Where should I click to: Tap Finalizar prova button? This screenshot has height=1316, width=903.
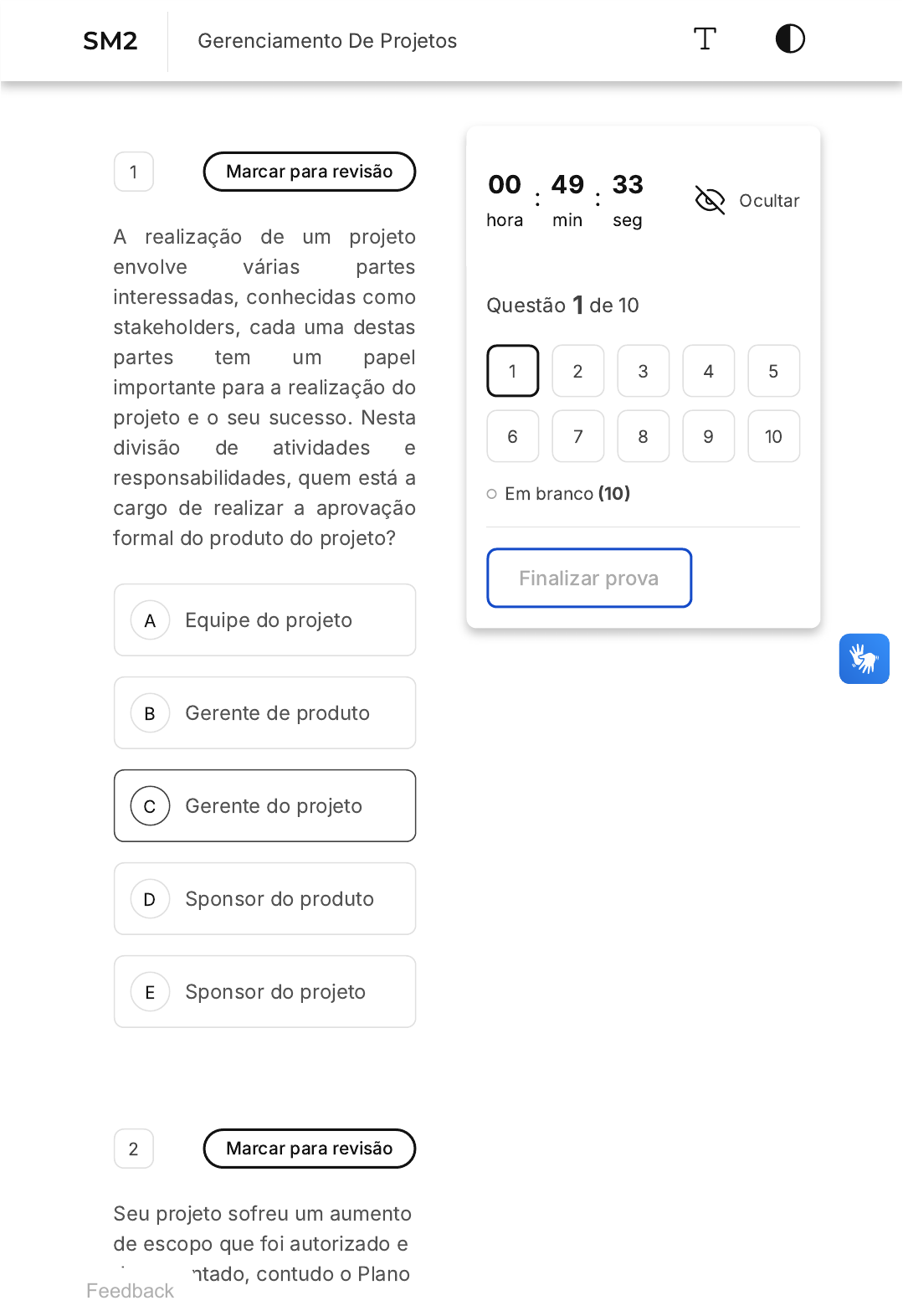[x=589, y=578]
